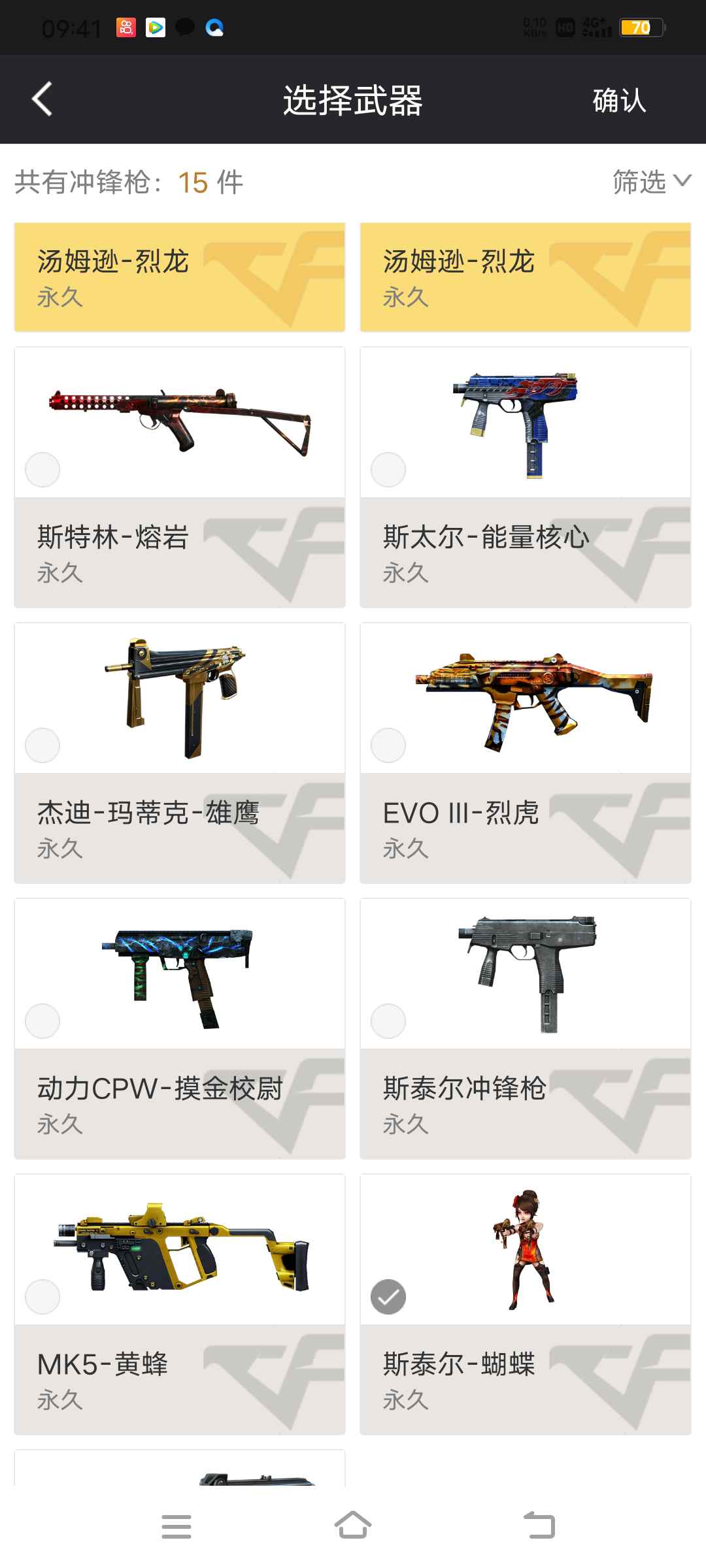Select the EVO III-烈虎 weapon checkbox
Screen dimensions: 706x1568
(x=389, y=745)
